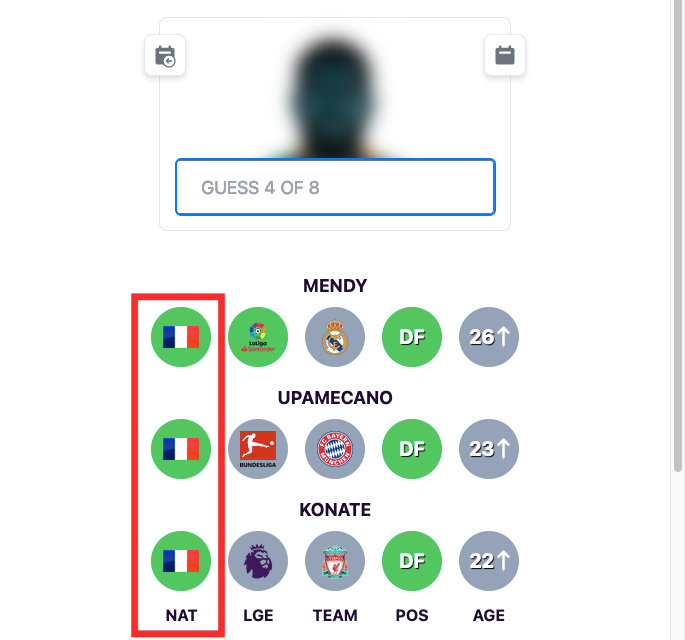Open the calendar icon at top right
This screenshot has height=640, width=685.
(x=505, y=56)
